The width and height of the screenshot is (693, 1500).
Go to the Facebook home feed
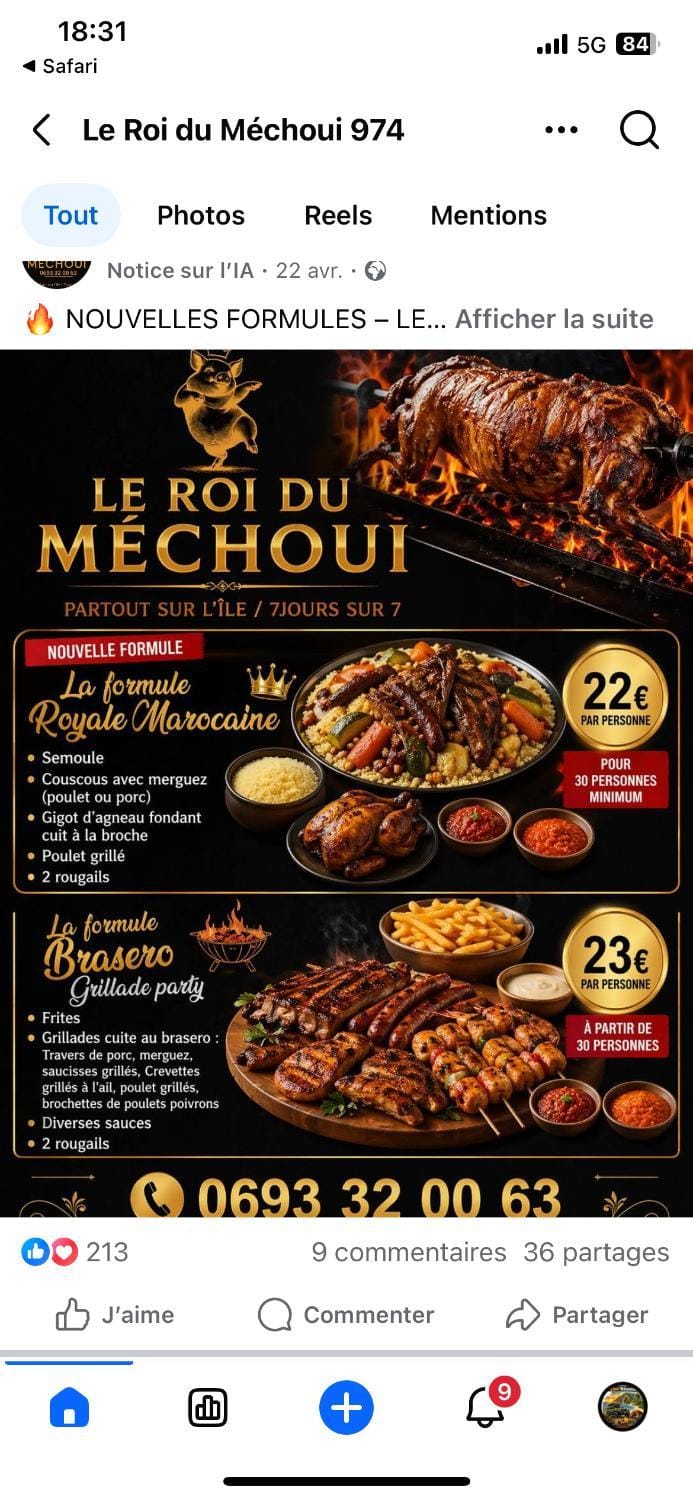pyautogui.click(x=70, y=1408)
